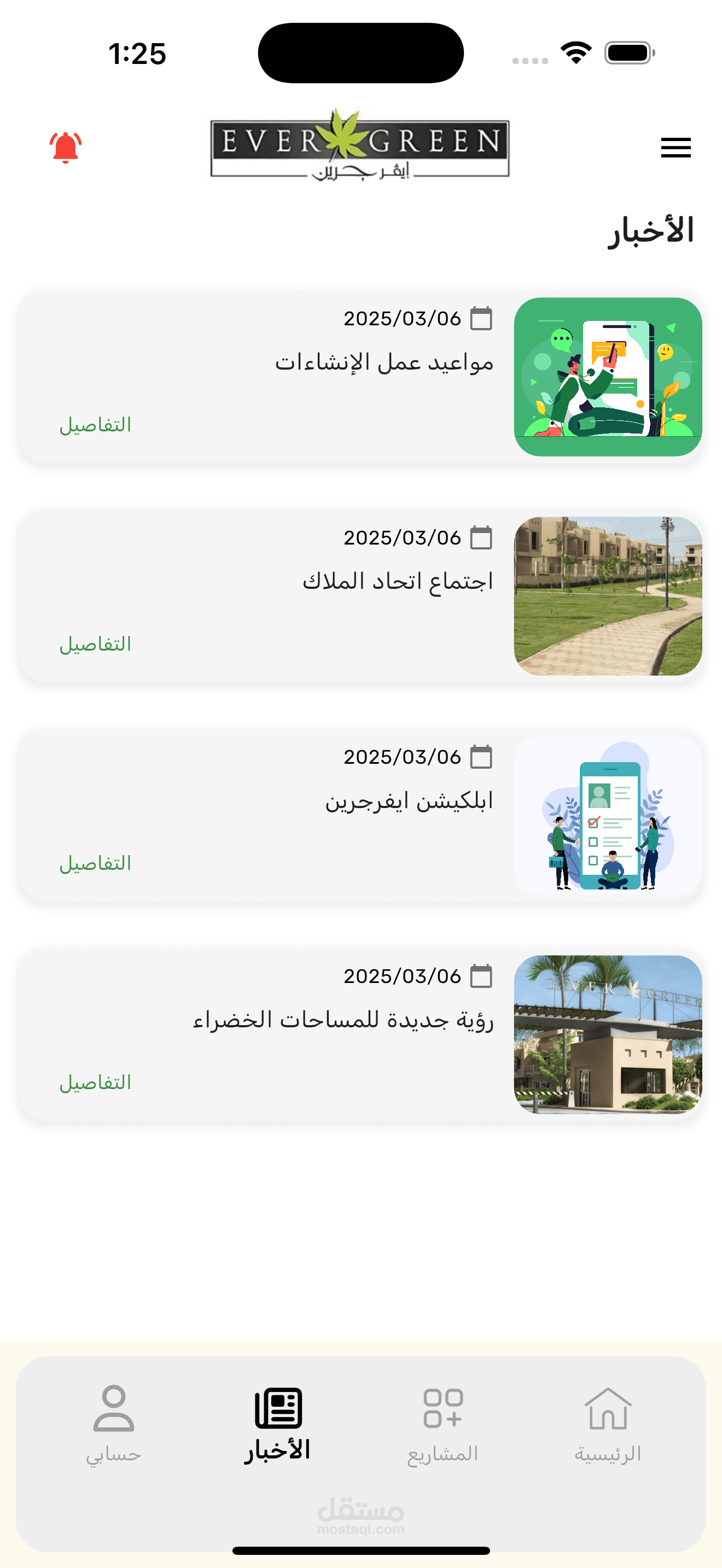Viewport: 722px width, 1568px height.
Task: Open the رؤية جديدة للمساحات الخضراء card image
Action: coord(608,1034)
